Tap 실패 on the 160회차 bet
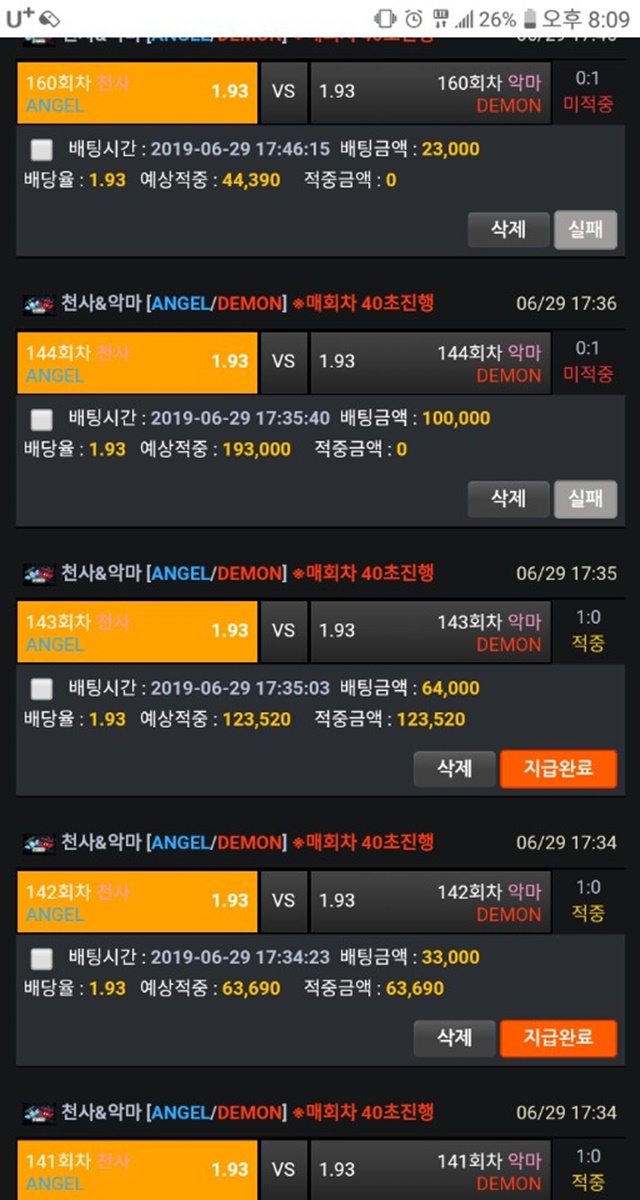Viewport: 640px width, 1200px height. pyautogui.click(x=586, y=229)
